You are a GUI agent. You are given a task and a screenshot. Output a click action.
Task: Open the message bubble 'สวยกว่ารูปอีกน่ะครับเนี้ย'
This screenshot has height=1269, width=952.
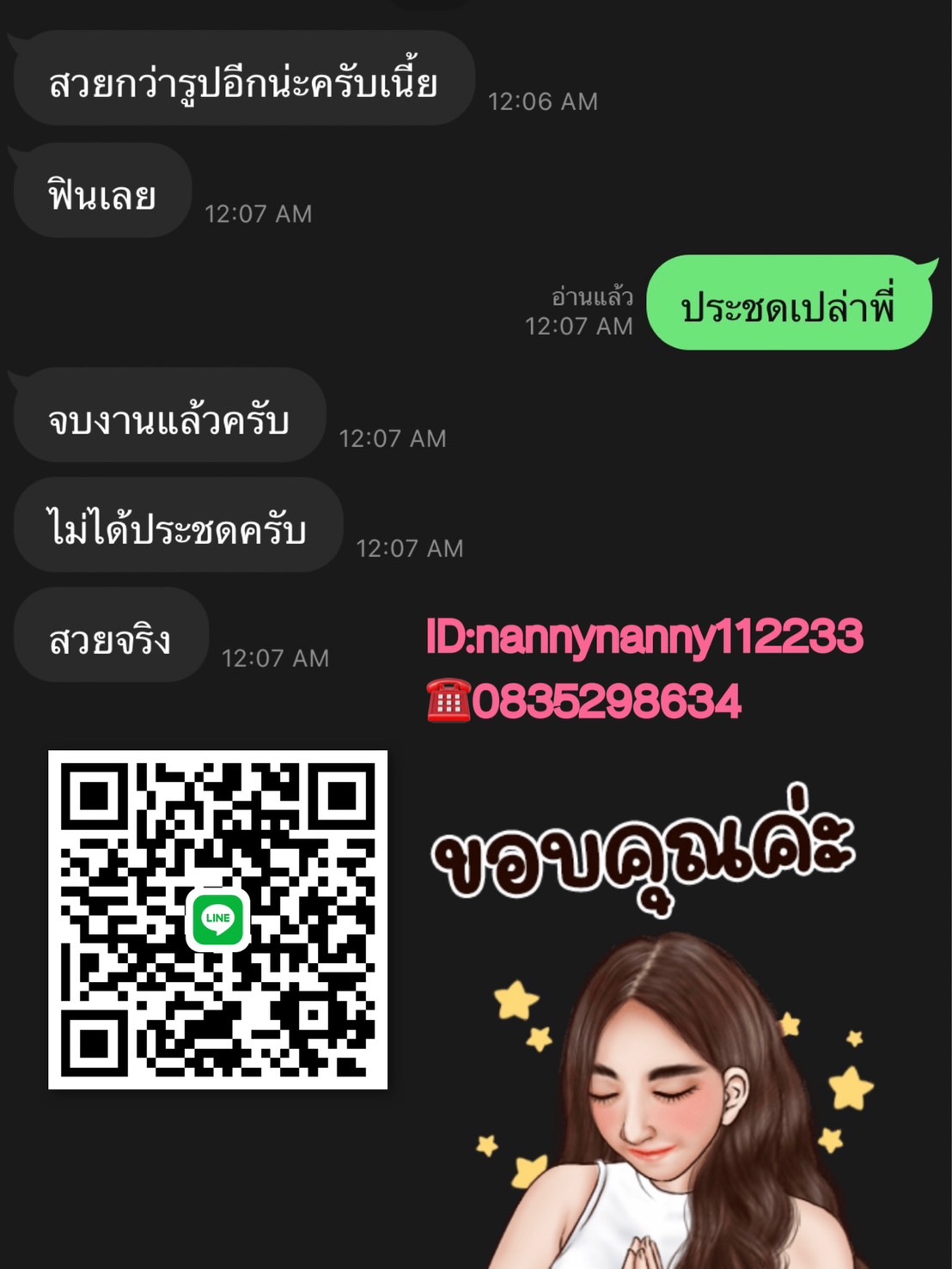coord(243,78)
